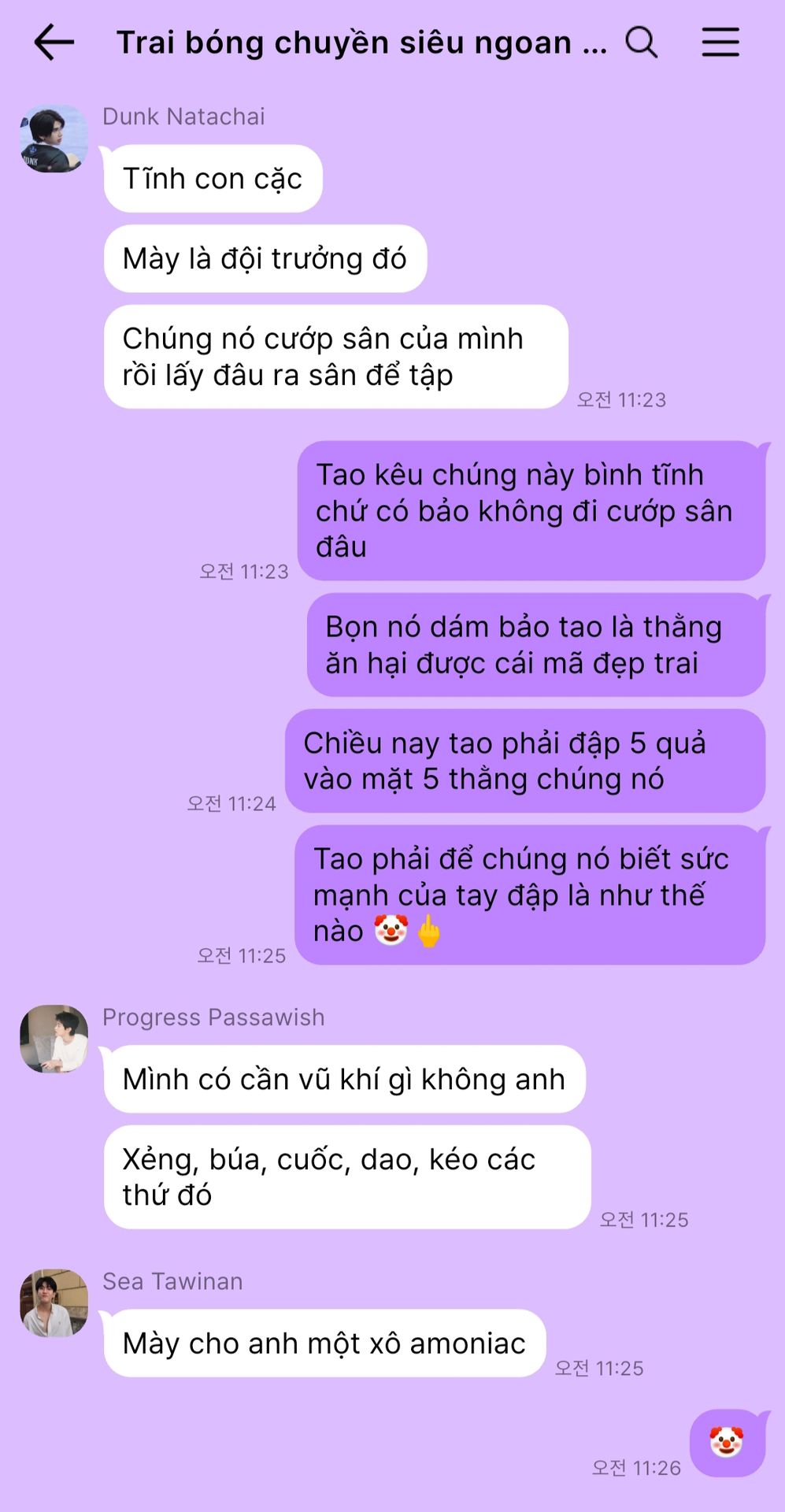Tap Sea Tawinan's profile photo

click(54, 1303)
